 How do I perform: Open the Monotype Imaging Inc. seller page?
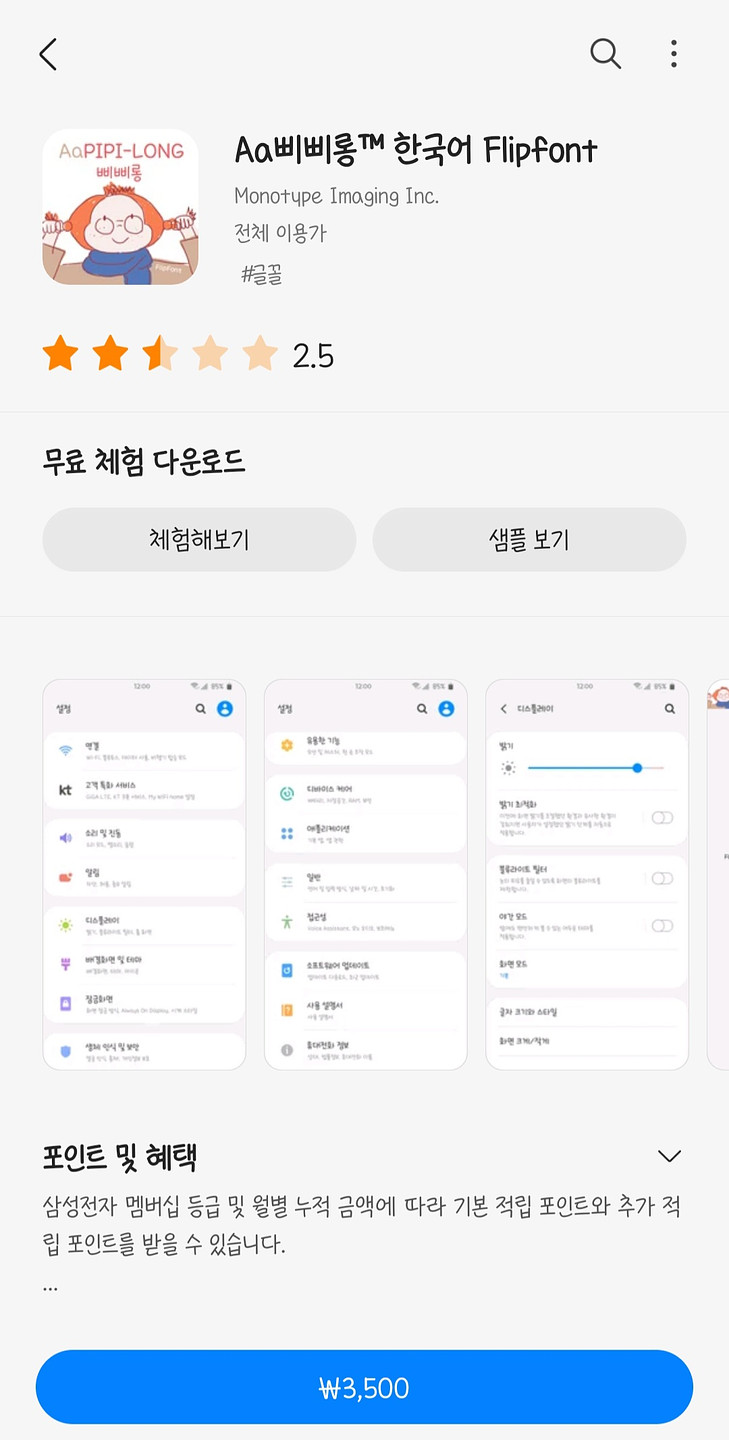(x=336, y=196)
